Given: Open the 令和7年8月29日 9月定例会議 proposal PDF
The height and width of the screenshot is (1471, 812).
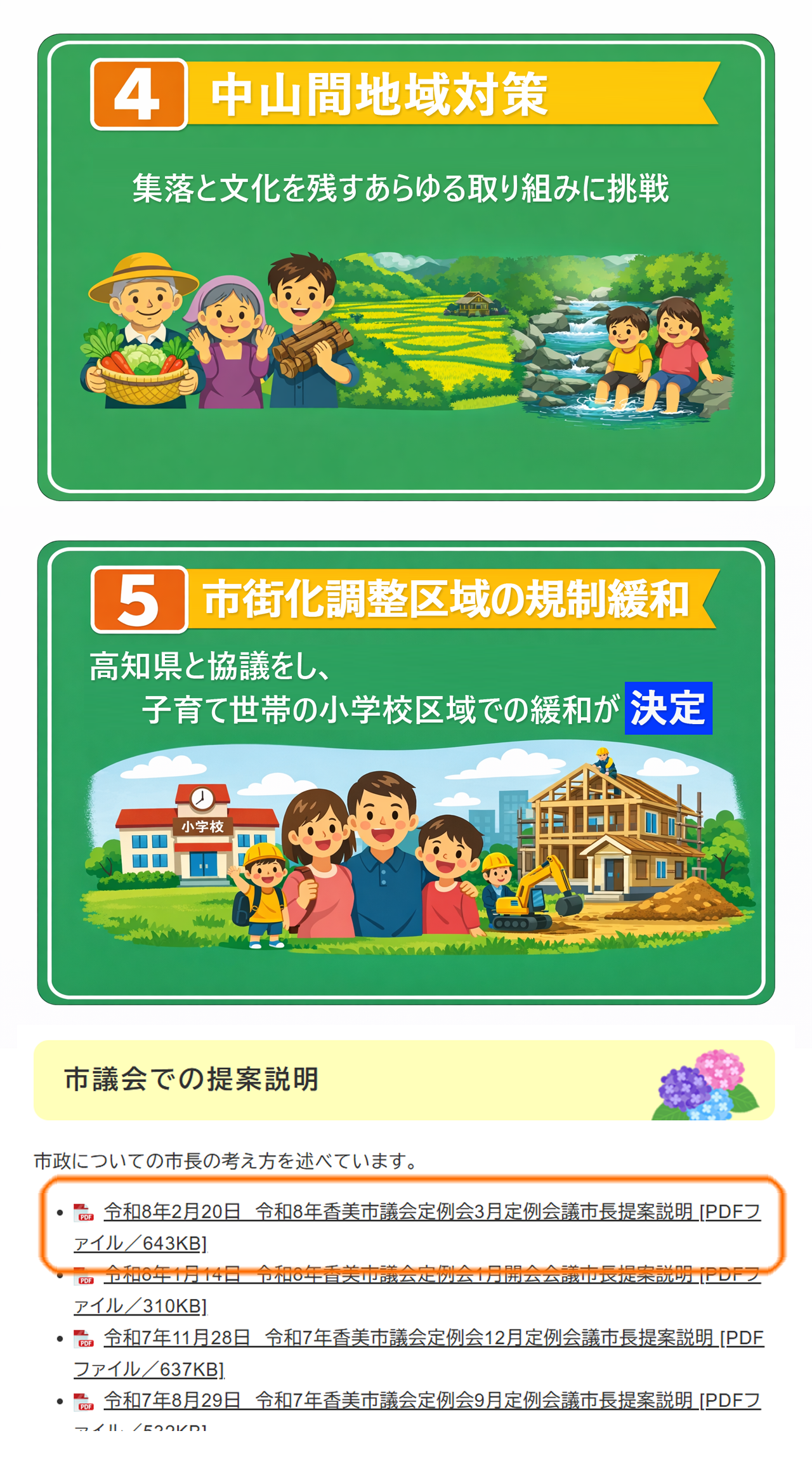Looking at the screenshot, I should 431,1401.
